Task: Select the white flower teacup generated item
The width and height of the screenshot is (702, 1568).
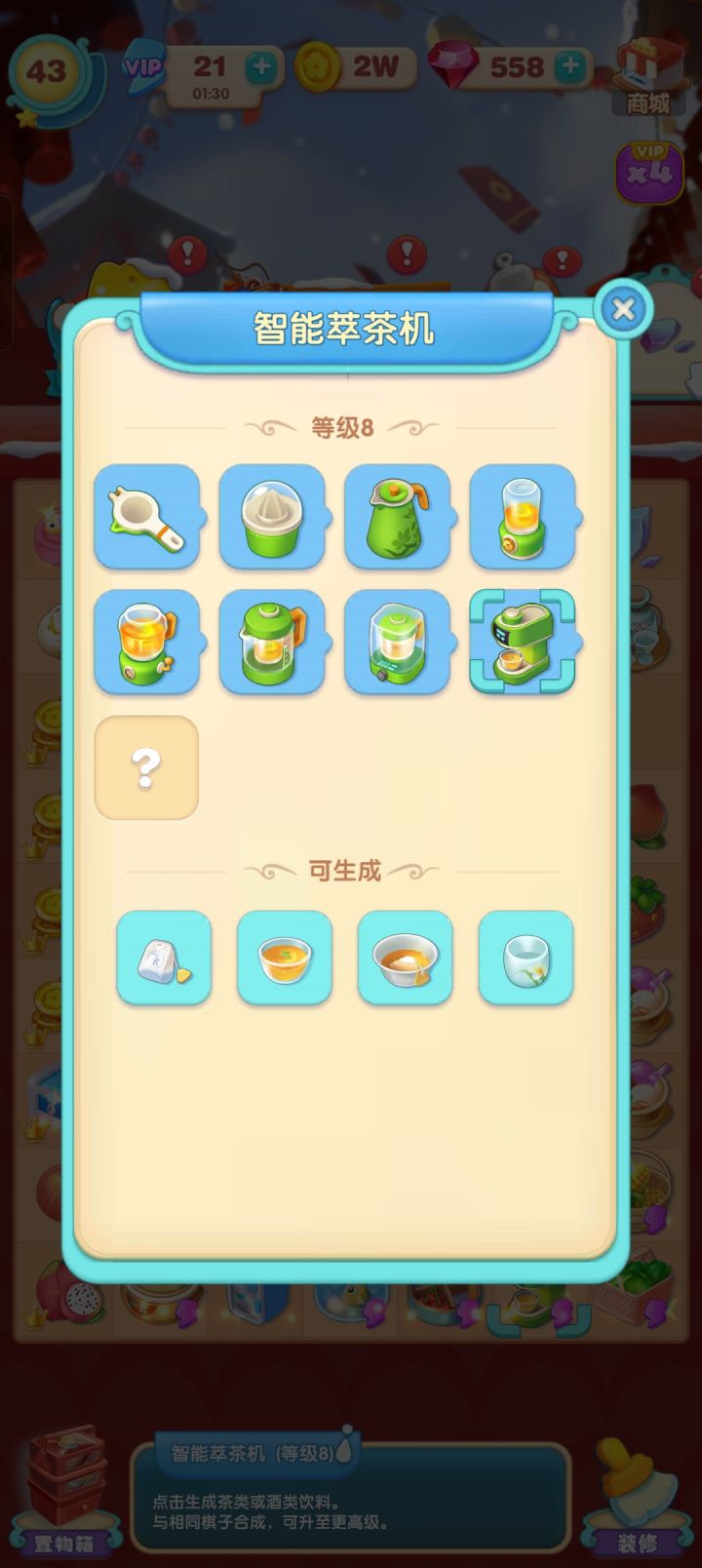Action: [524, 960]
